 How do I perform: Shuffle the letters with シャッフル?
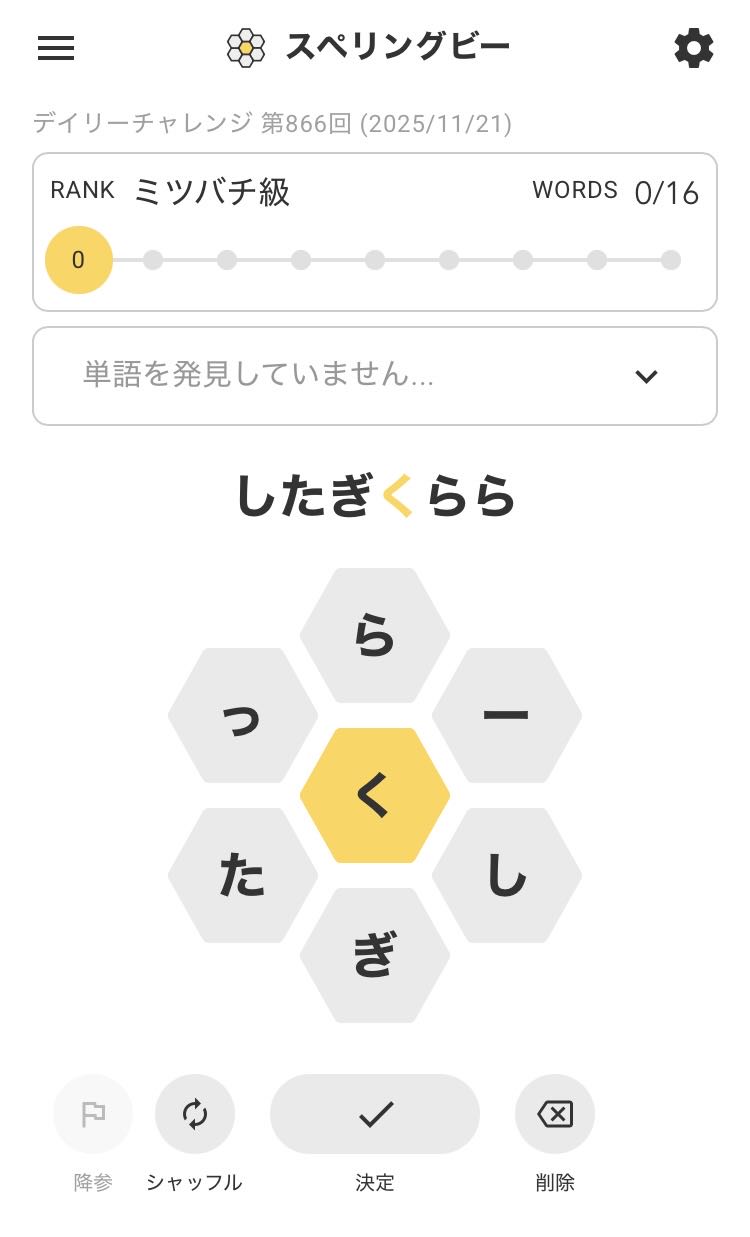(195, 1114)
